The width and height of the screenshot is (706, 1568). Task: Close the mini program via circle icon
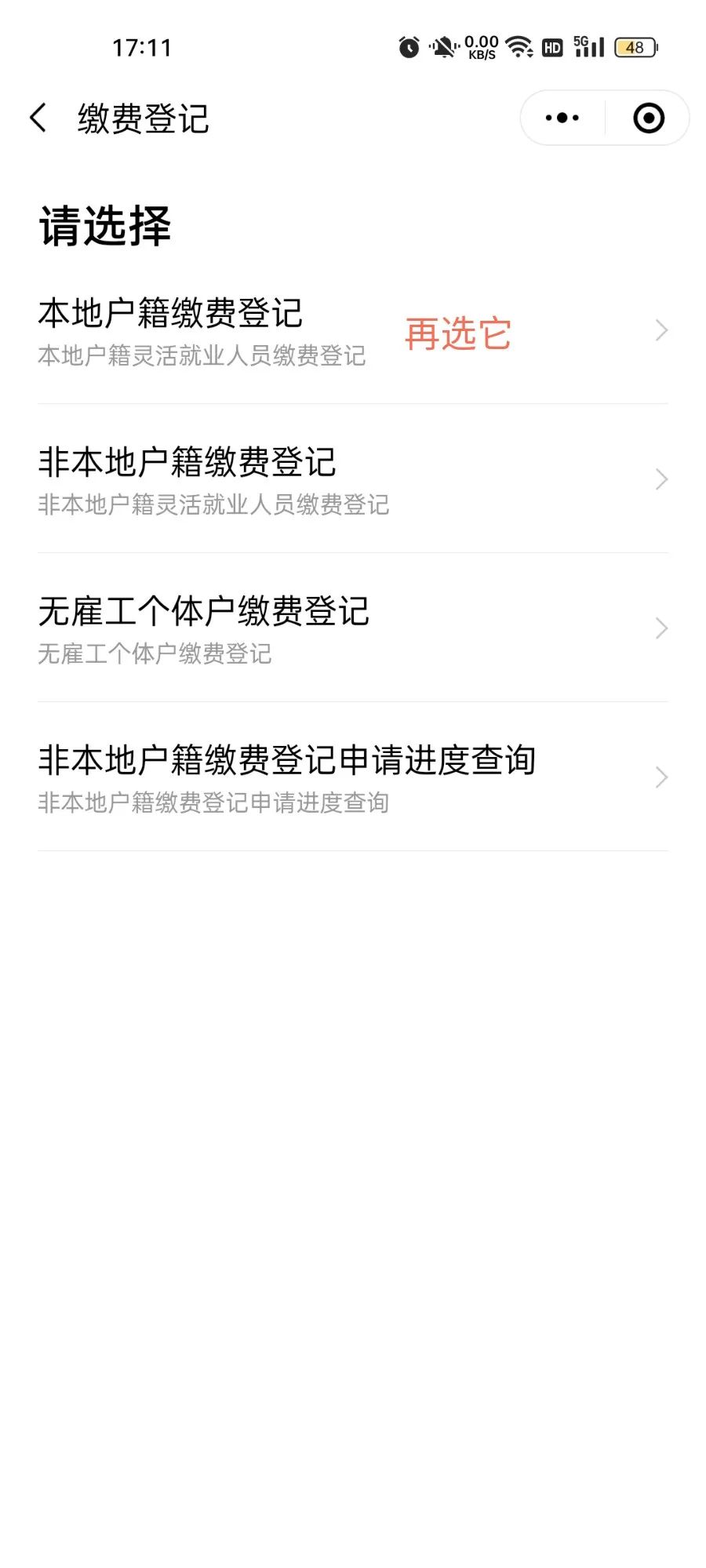[x=649, y=118]
